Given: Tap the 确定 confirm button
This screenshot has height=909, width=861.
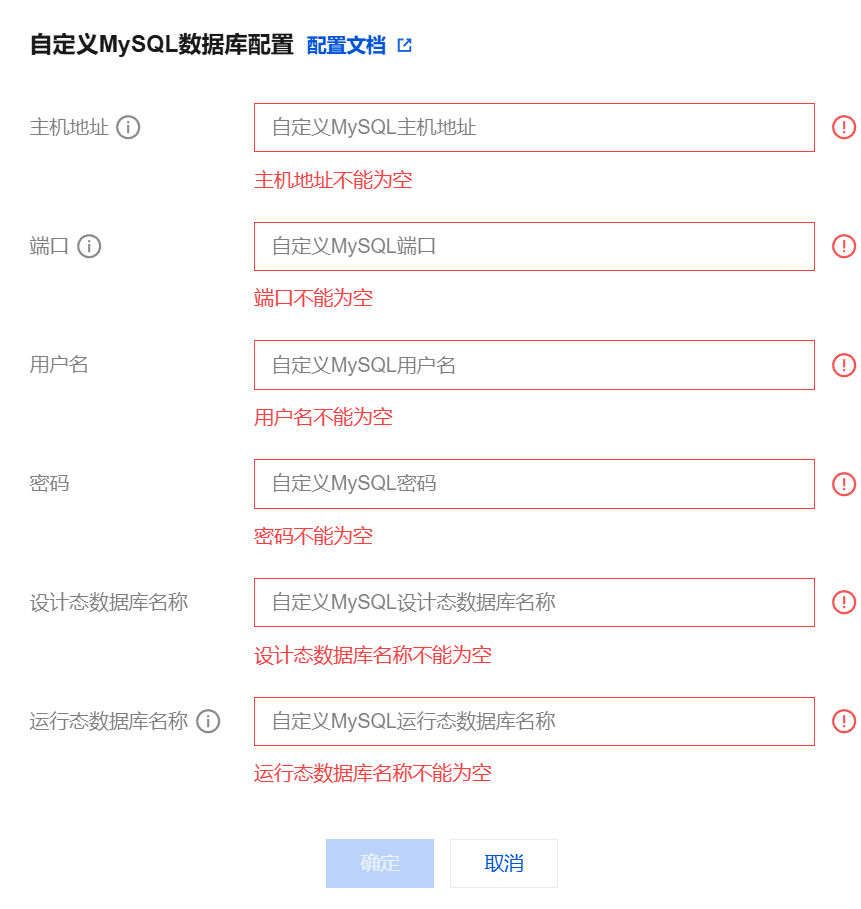Looking at the screenshot, I should (x=380, y=863).
